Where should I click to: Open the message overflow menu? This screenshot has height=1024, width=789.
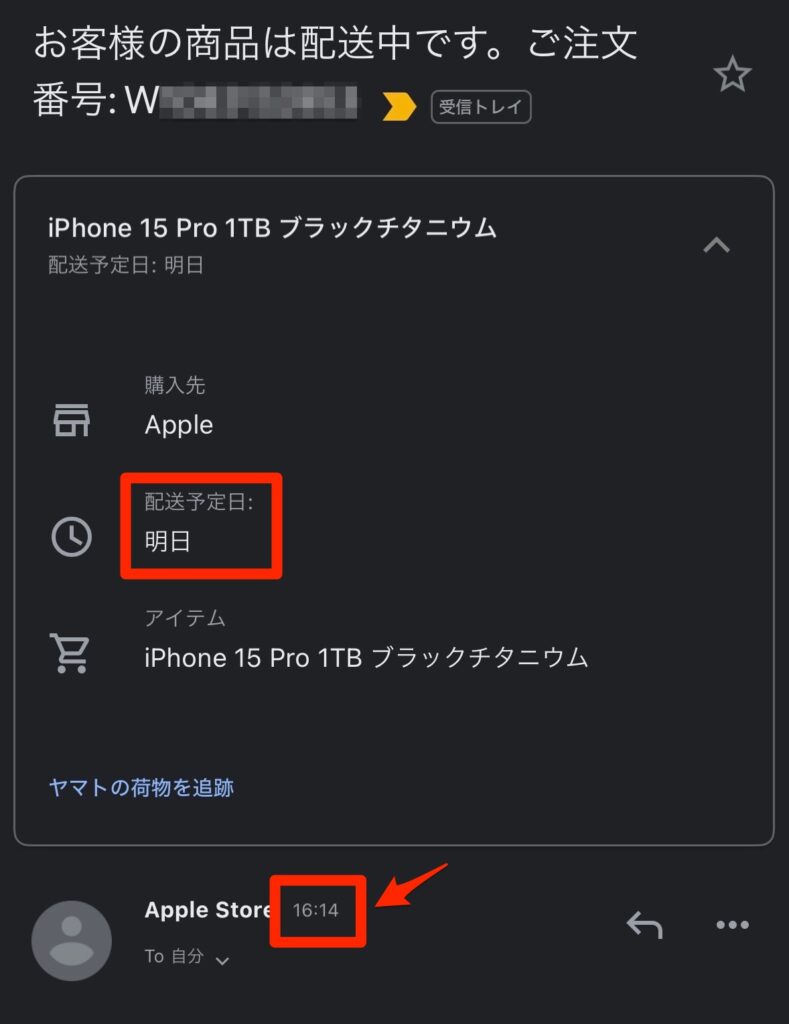point(732,926)
